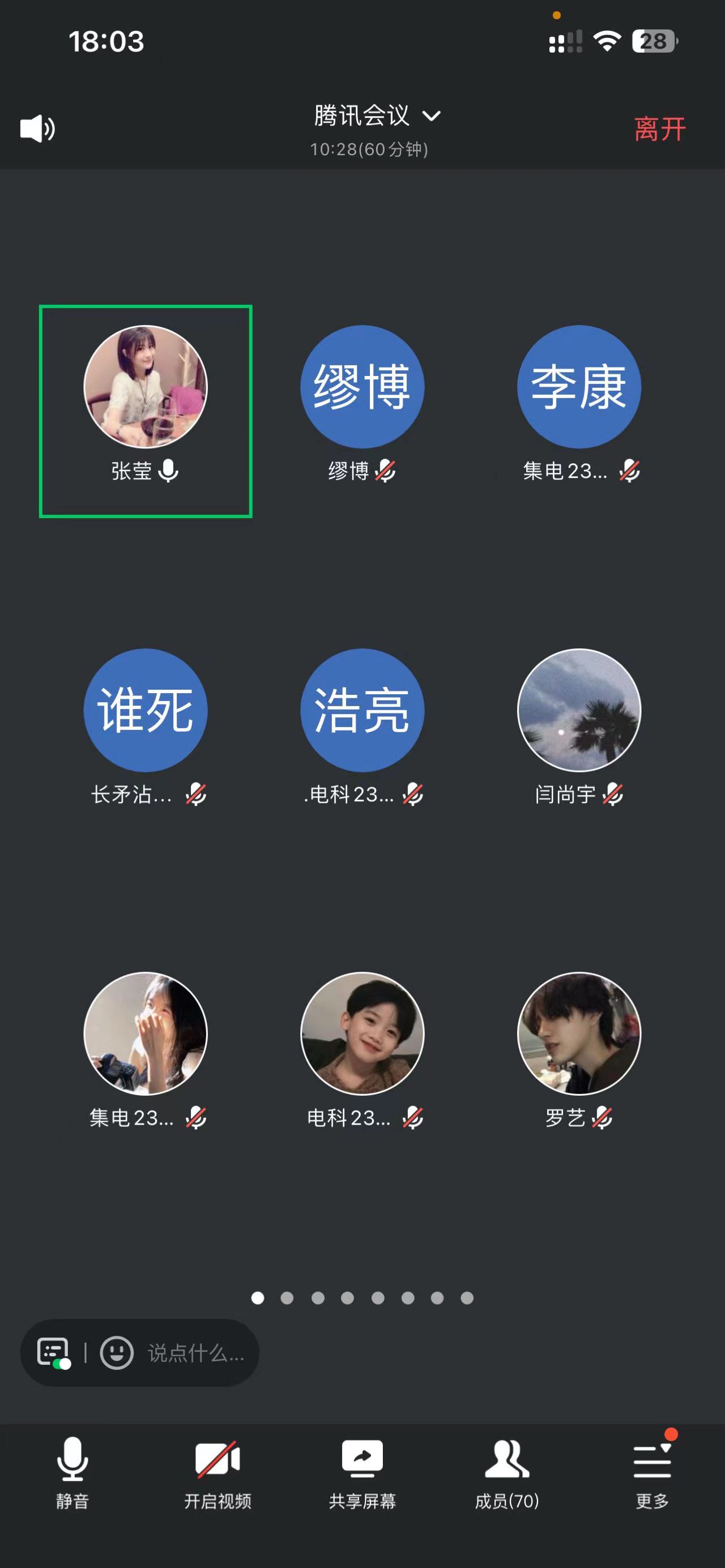Open the 谁死 avatar participant tile
Screen dimensions: 725x1568
(x=146, y=710)
